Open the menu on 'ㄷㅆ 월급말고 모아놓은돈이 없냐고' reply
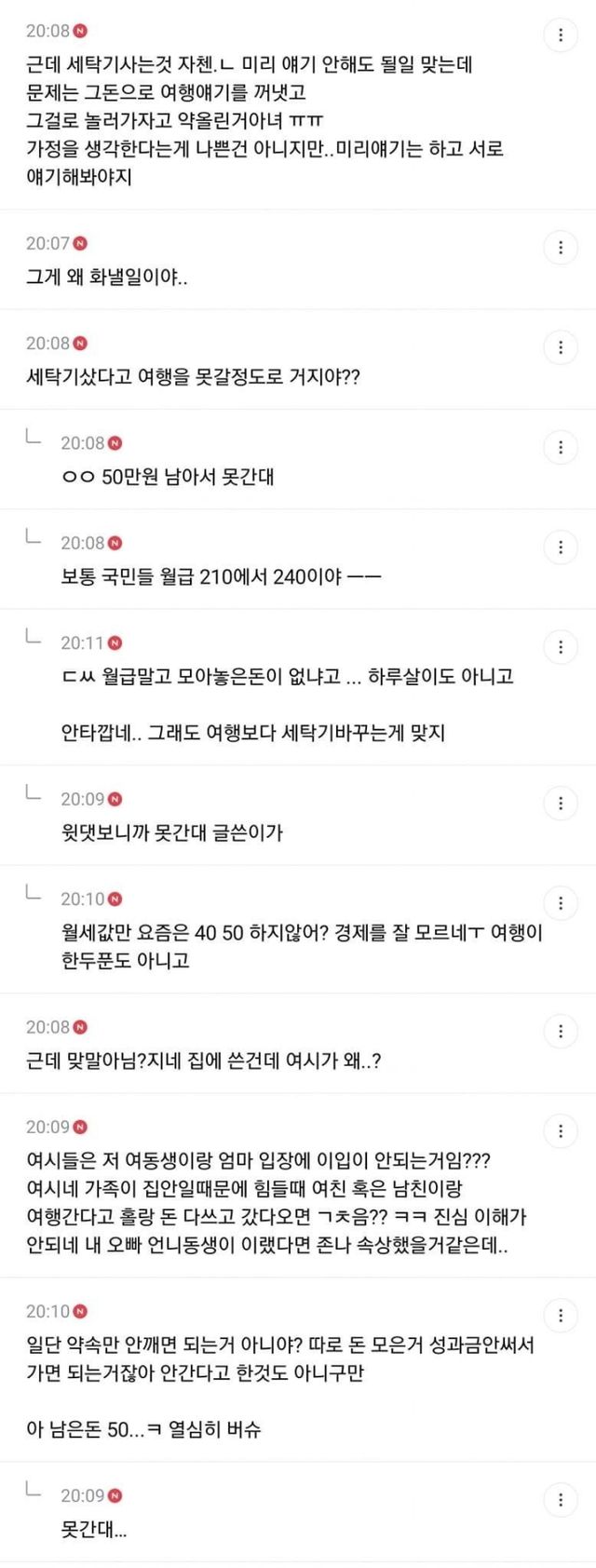Image resolution: width=596 pixels, height=1568 pixels. click(560, 647)
